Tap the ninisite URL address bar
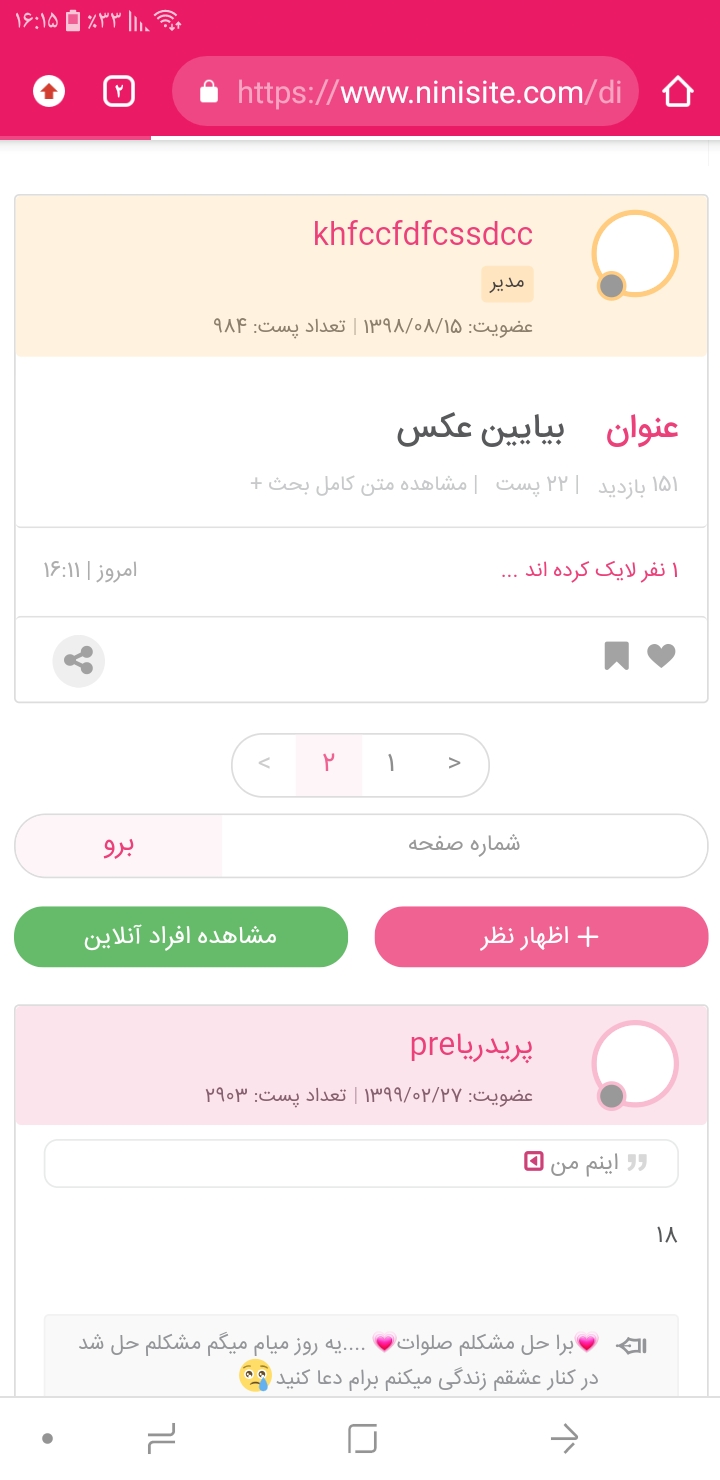 [405, 93]
